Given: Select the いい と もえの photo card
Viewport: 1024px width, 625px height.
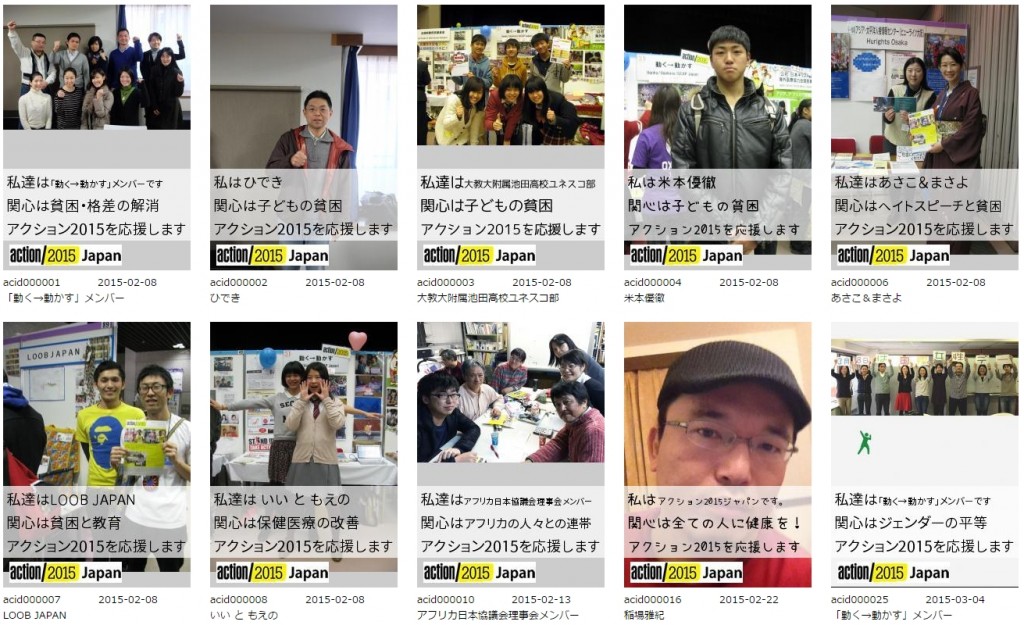Looking at the screenshot, I should coord(303,454).
